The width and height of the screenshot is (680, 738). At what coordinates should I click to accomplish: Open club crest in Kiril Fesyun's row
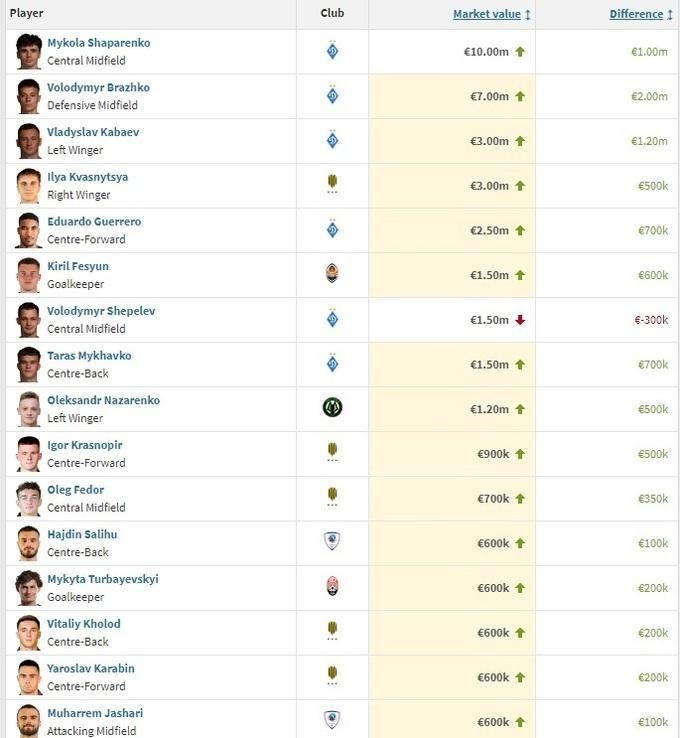pos(332,274)
